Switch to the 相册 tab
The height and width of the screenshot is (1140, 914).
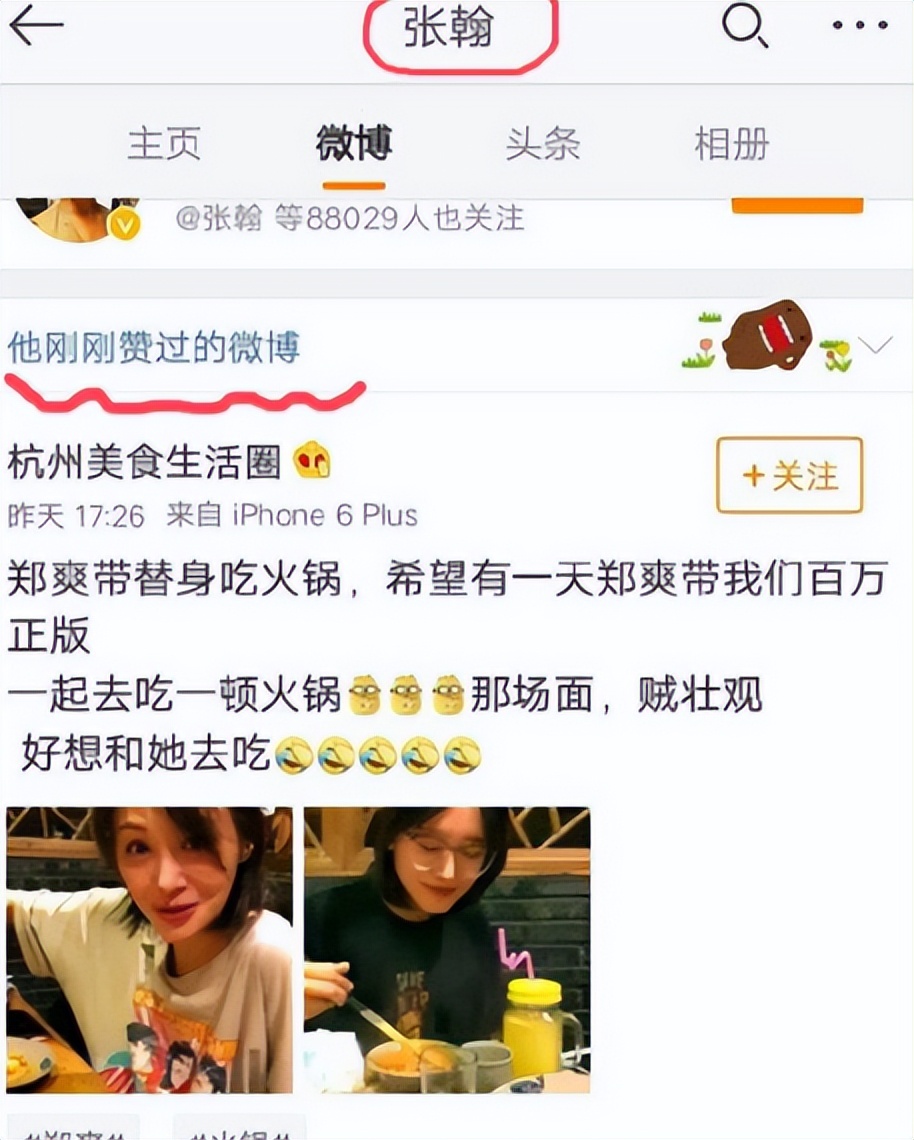point(733,144)
